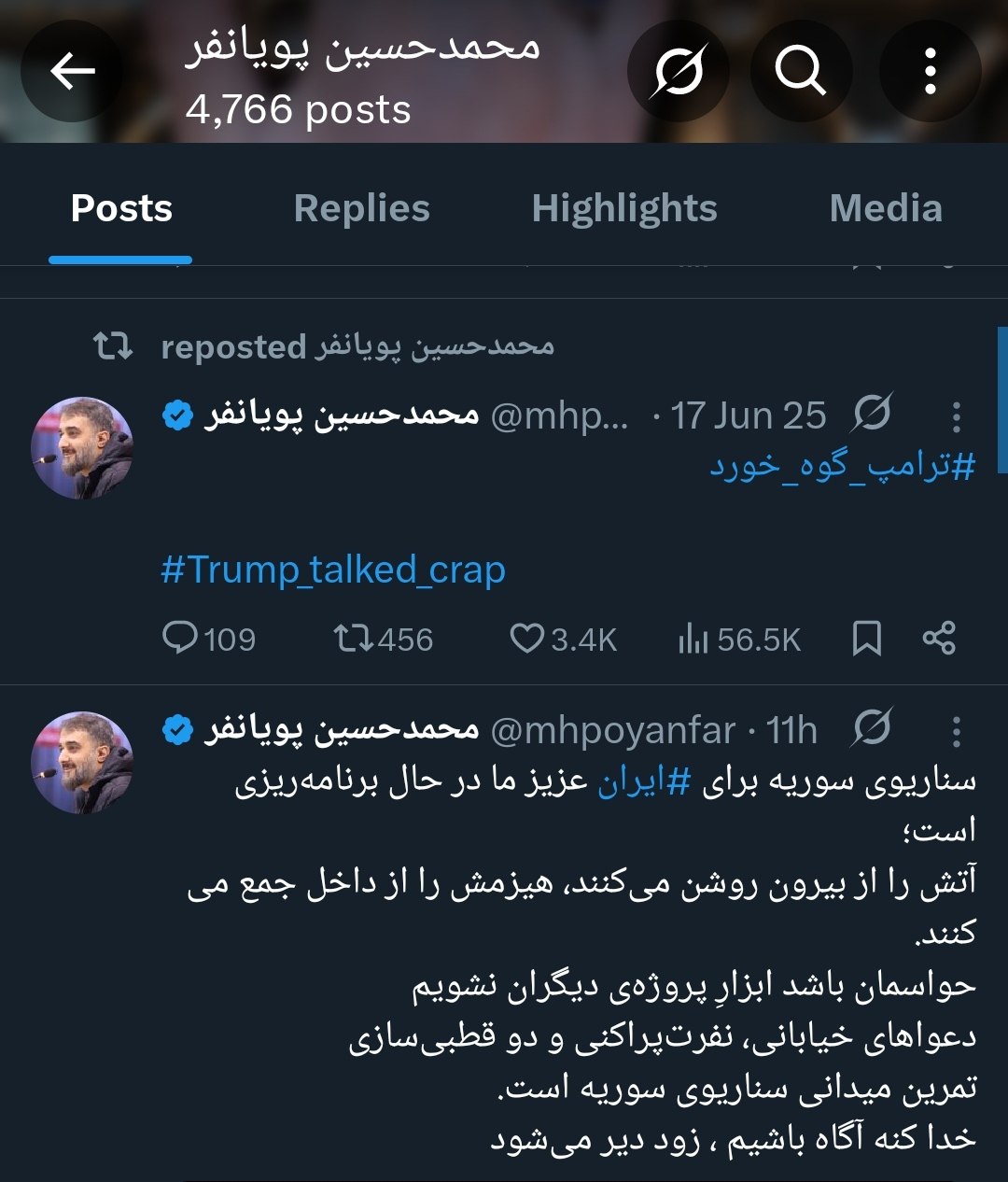Screen dimensions: 1008x1182
Task: Open the profile overflow menu
Action: (x=930, y=71)
